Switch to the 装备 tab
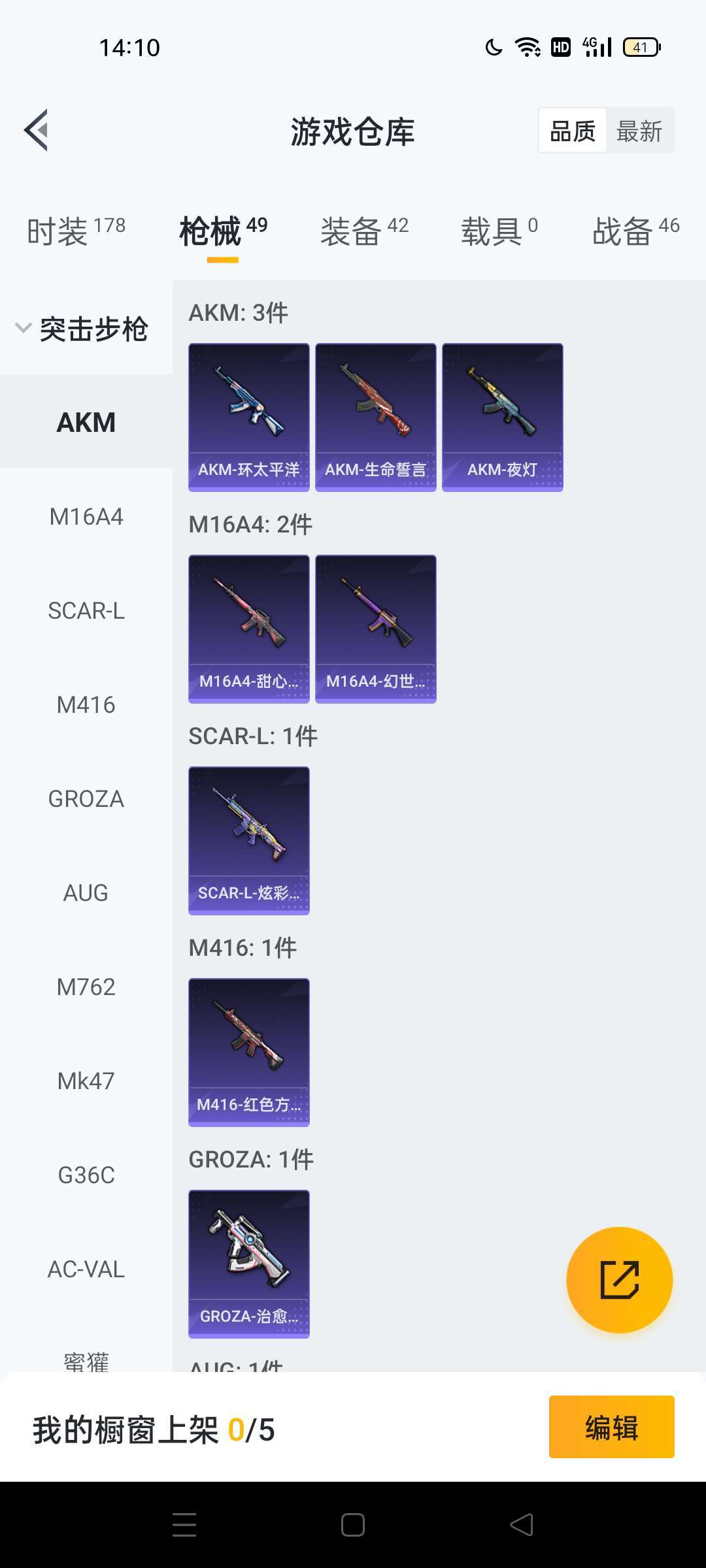Viewport: 706px width, 1568px height. click(364, 231)
